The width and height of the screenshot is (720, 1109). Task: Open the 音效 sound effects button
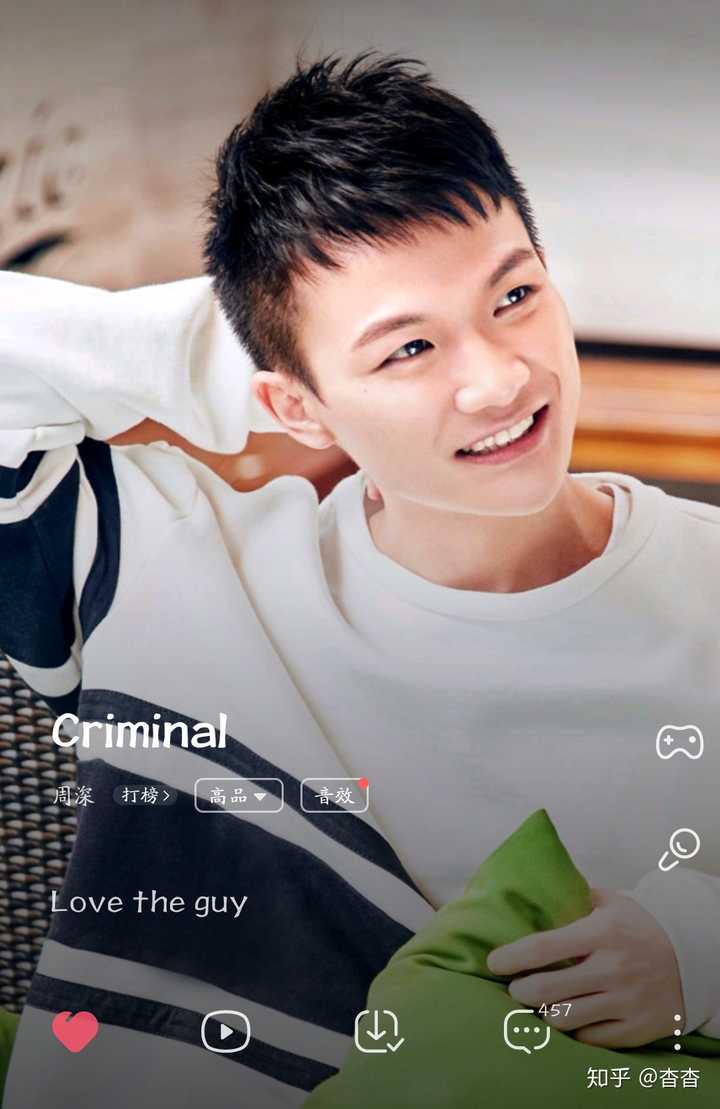pyautogui.click(x=334, y=795)
